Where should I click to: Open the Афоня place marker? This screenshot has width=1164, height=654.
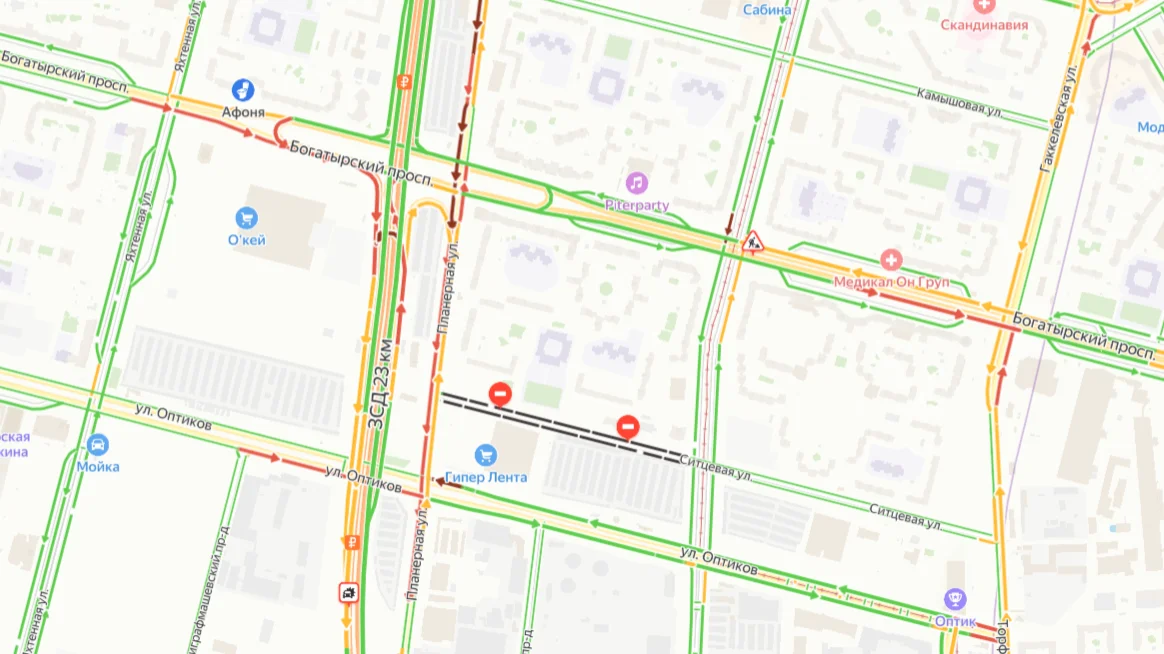point(242,91)
